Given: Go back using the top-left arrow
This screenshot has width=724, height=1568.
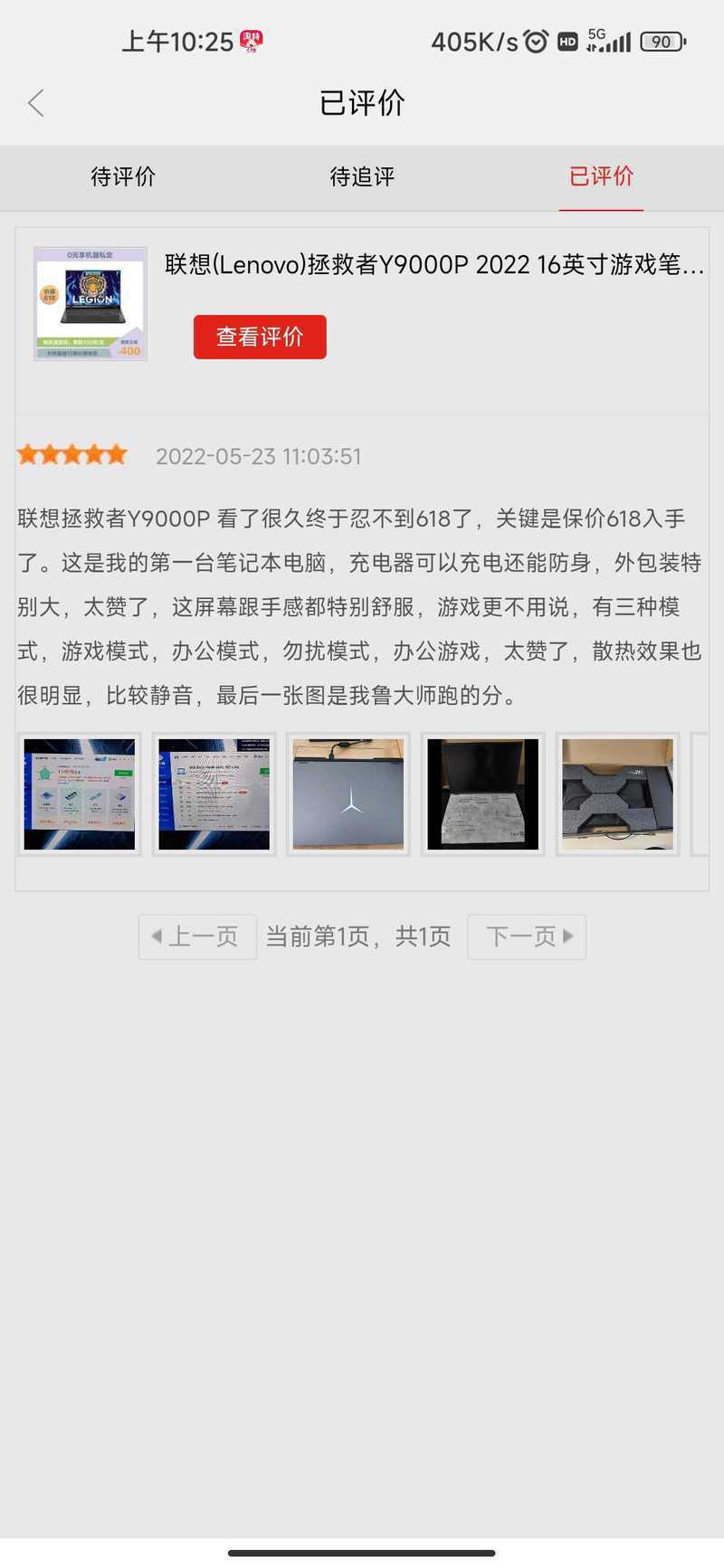Looking at the screenshot, I should (36, 103).
